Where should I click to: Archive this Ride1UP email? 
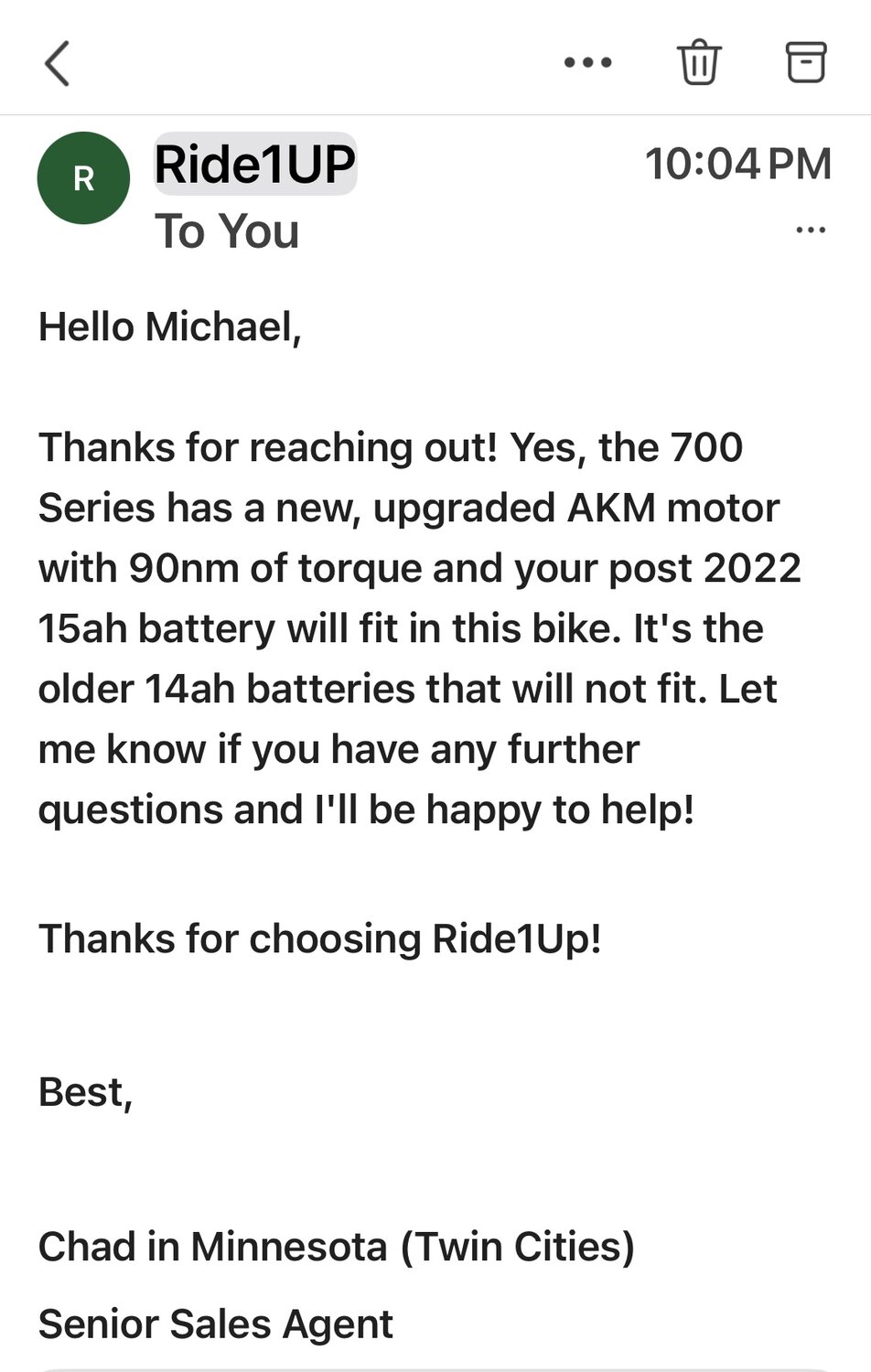tap(806, 62)
